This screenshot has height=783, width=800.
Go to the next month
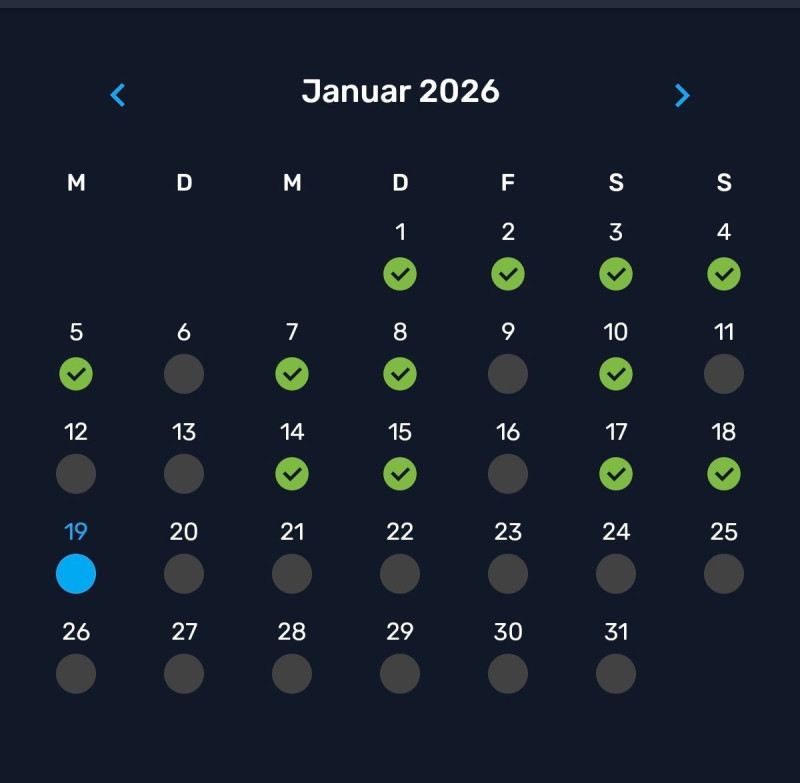click(682, 95)
